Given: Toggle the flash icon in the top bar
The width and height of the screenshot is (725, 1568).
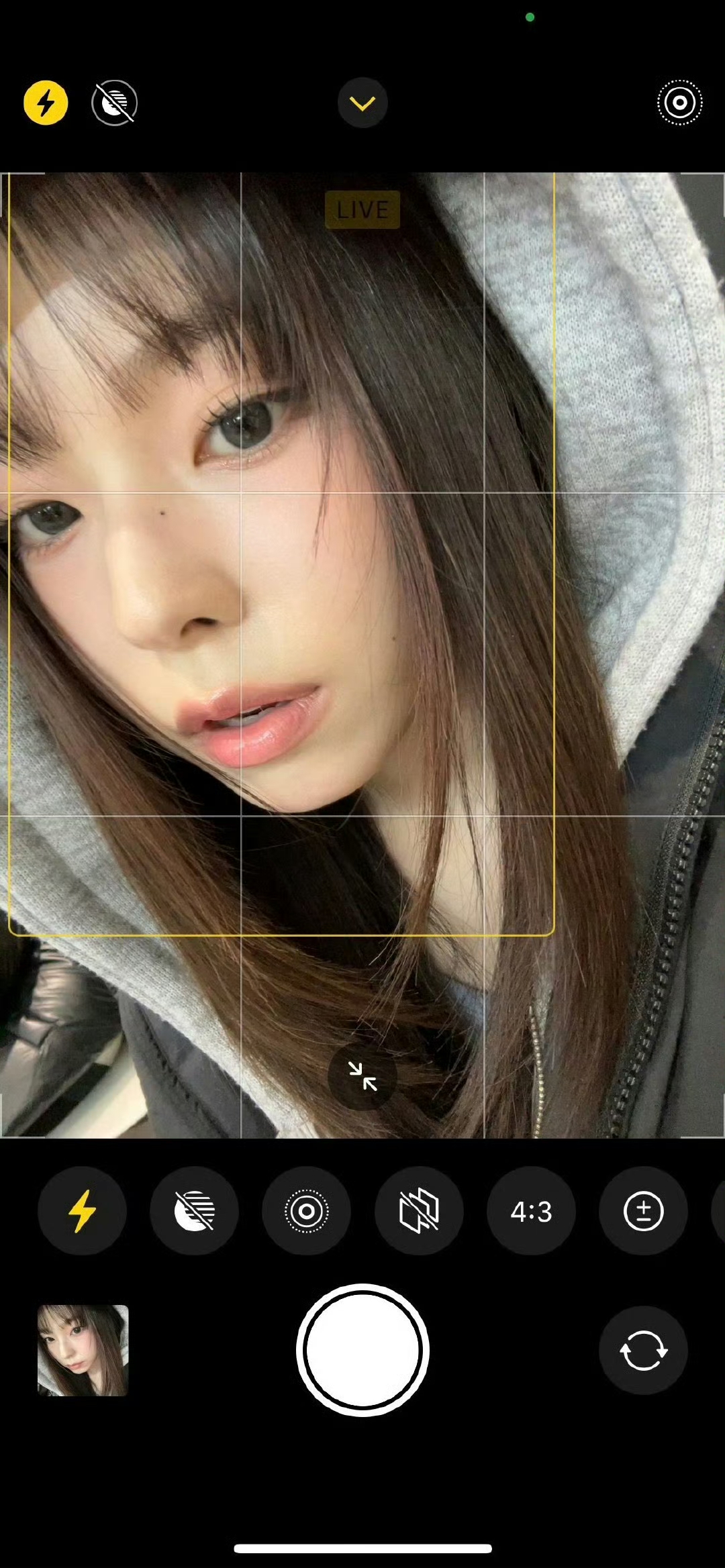Looking at the screenshot, I should tap(46, 103).
